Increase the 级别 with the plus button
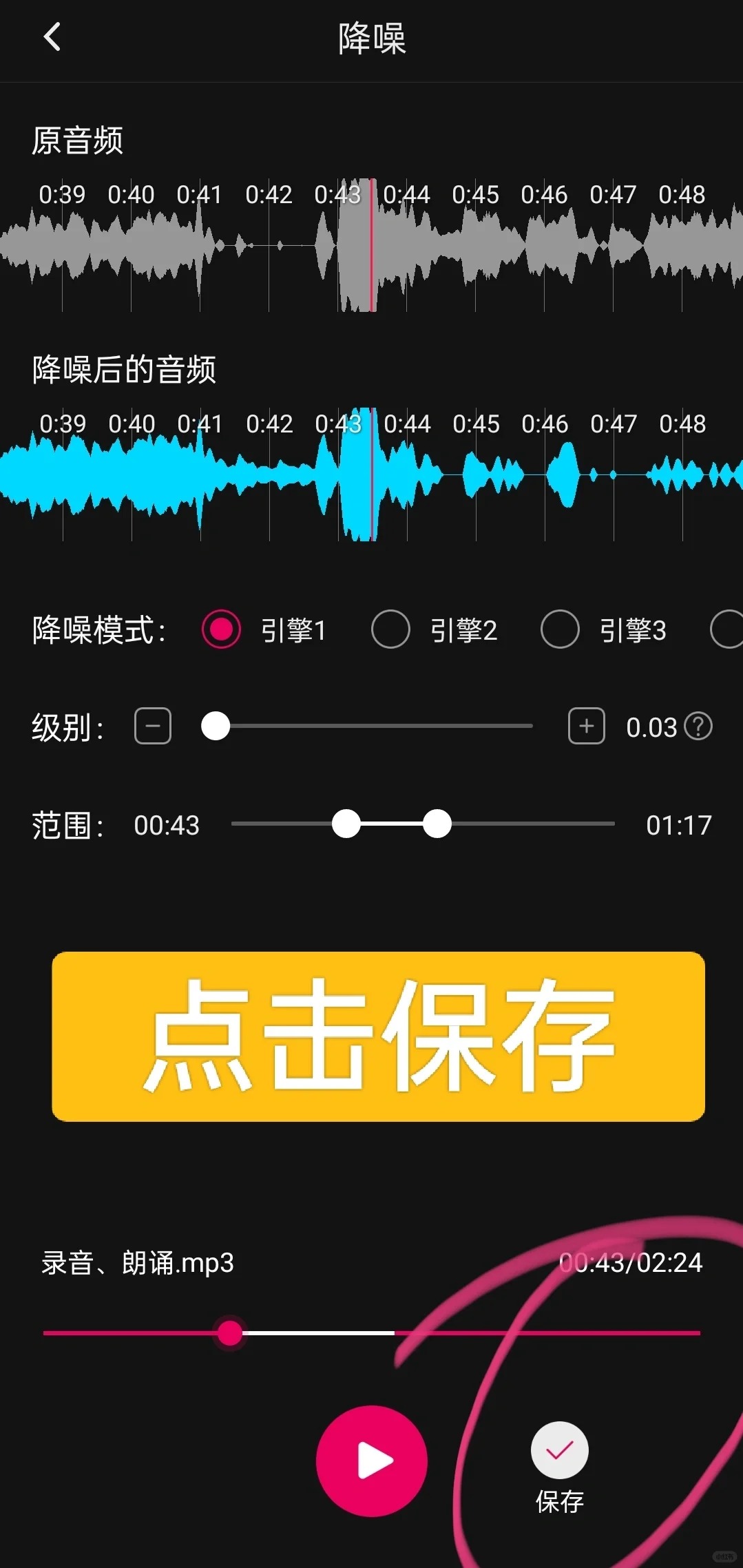The image size is (743, 1568). [587, 726]
